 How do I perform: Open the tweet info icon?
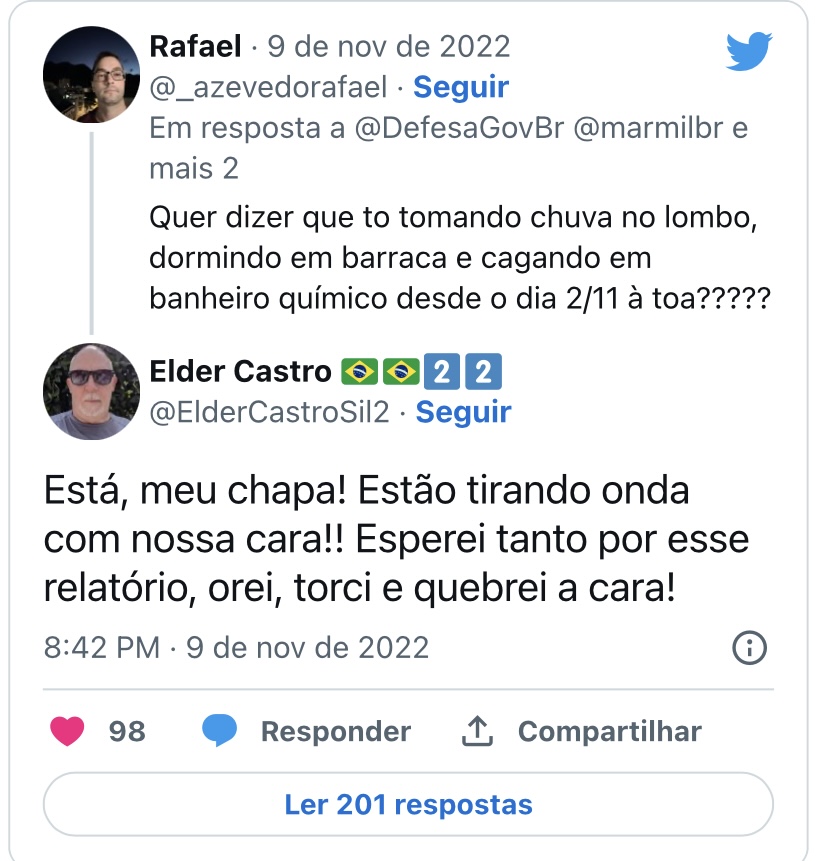tap(749, 647)
